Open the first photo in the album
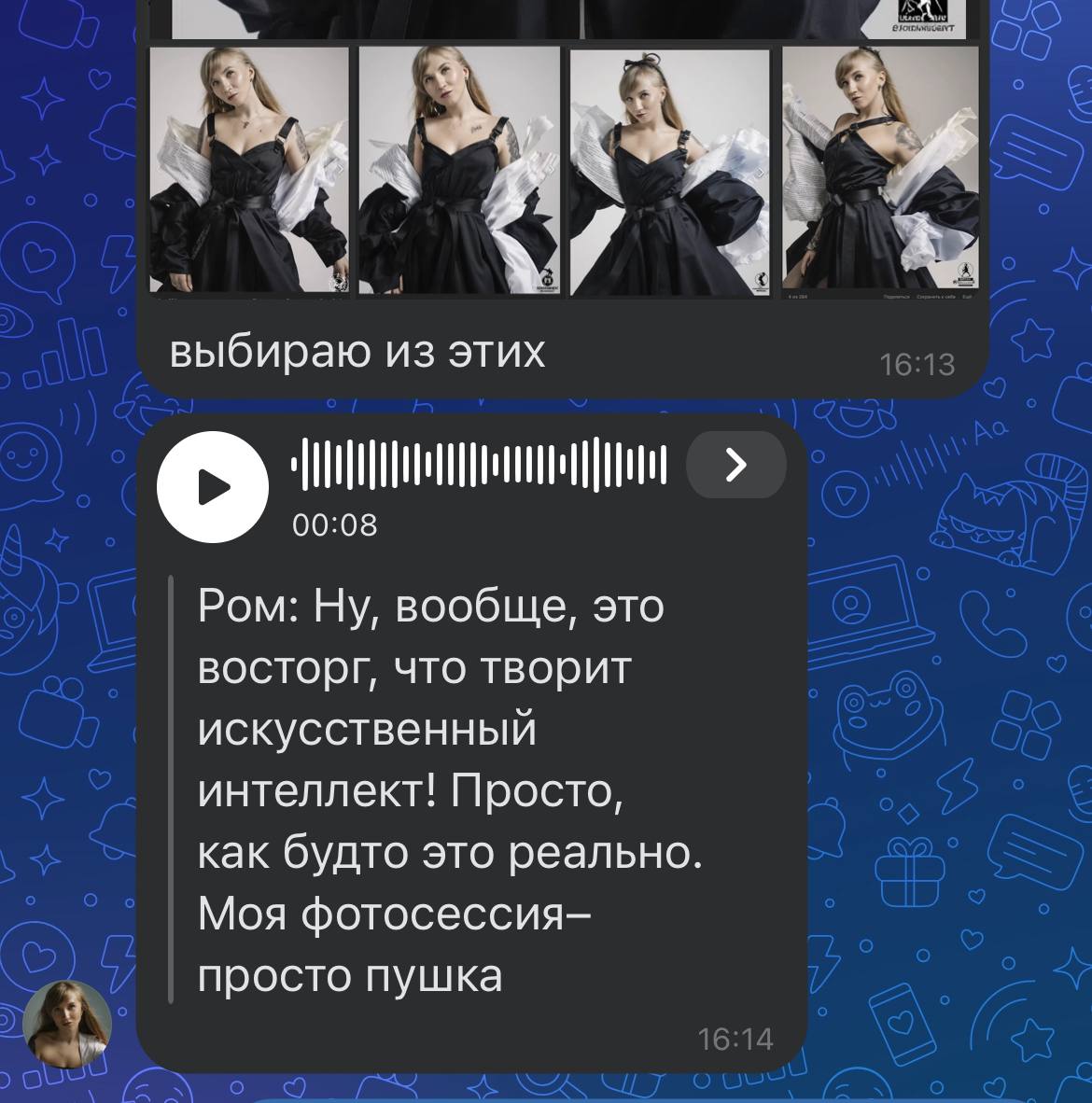This screenshot has width=1092, height=1103. pos(249,172)
